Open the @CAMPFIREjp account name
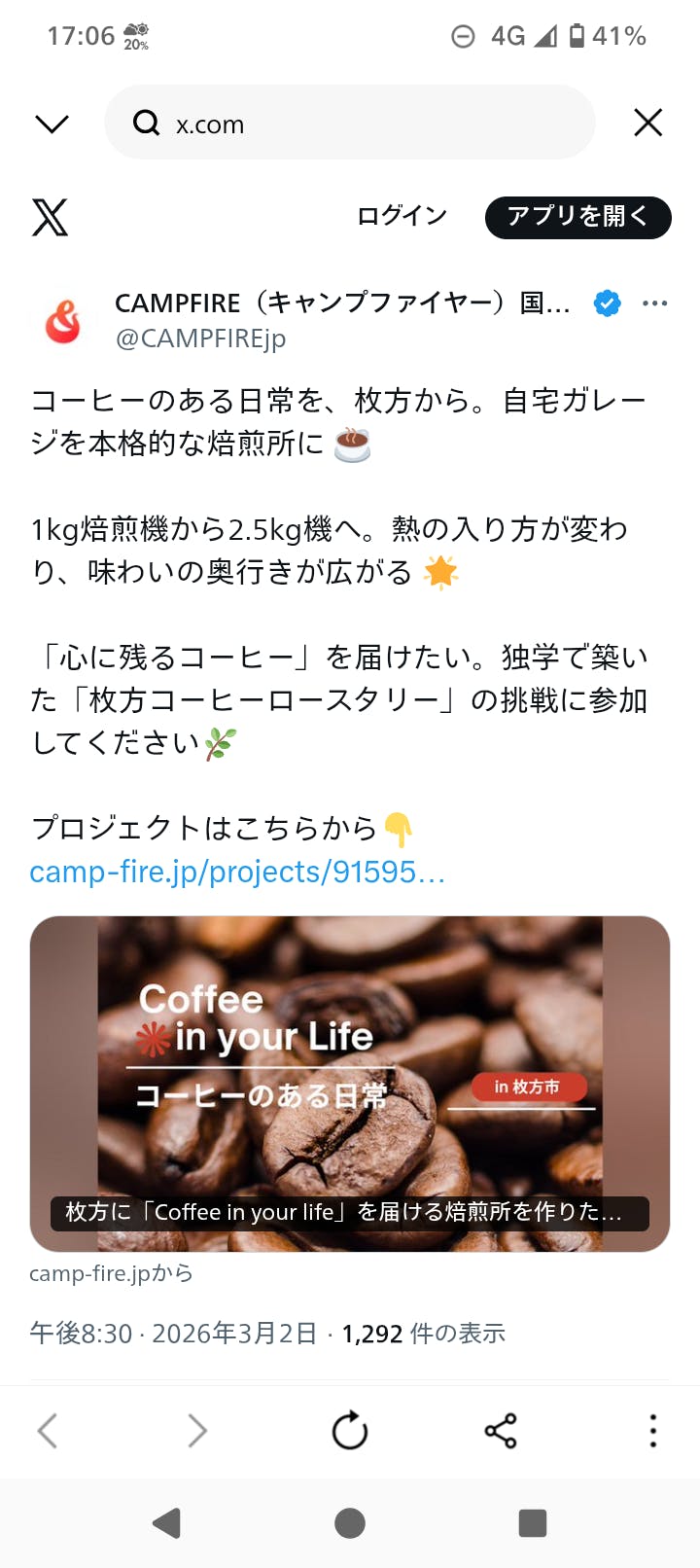700x1568 pixels. (x=200, y=339)
